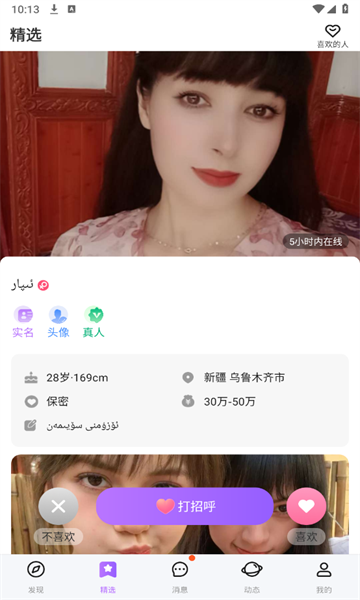Screen dimensions: 360x600
Task: Like this profile with the heart button
Action: coord(306,506)
